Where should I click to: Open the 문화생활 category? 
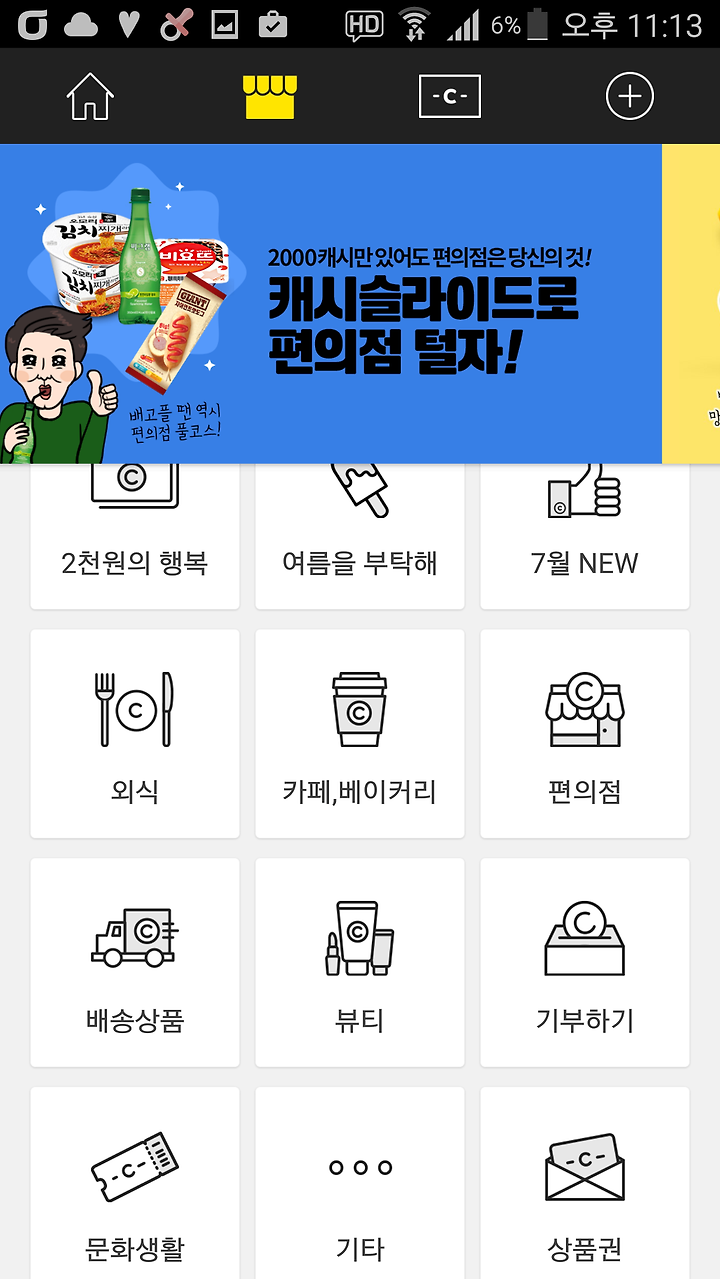click(135, 1183)
